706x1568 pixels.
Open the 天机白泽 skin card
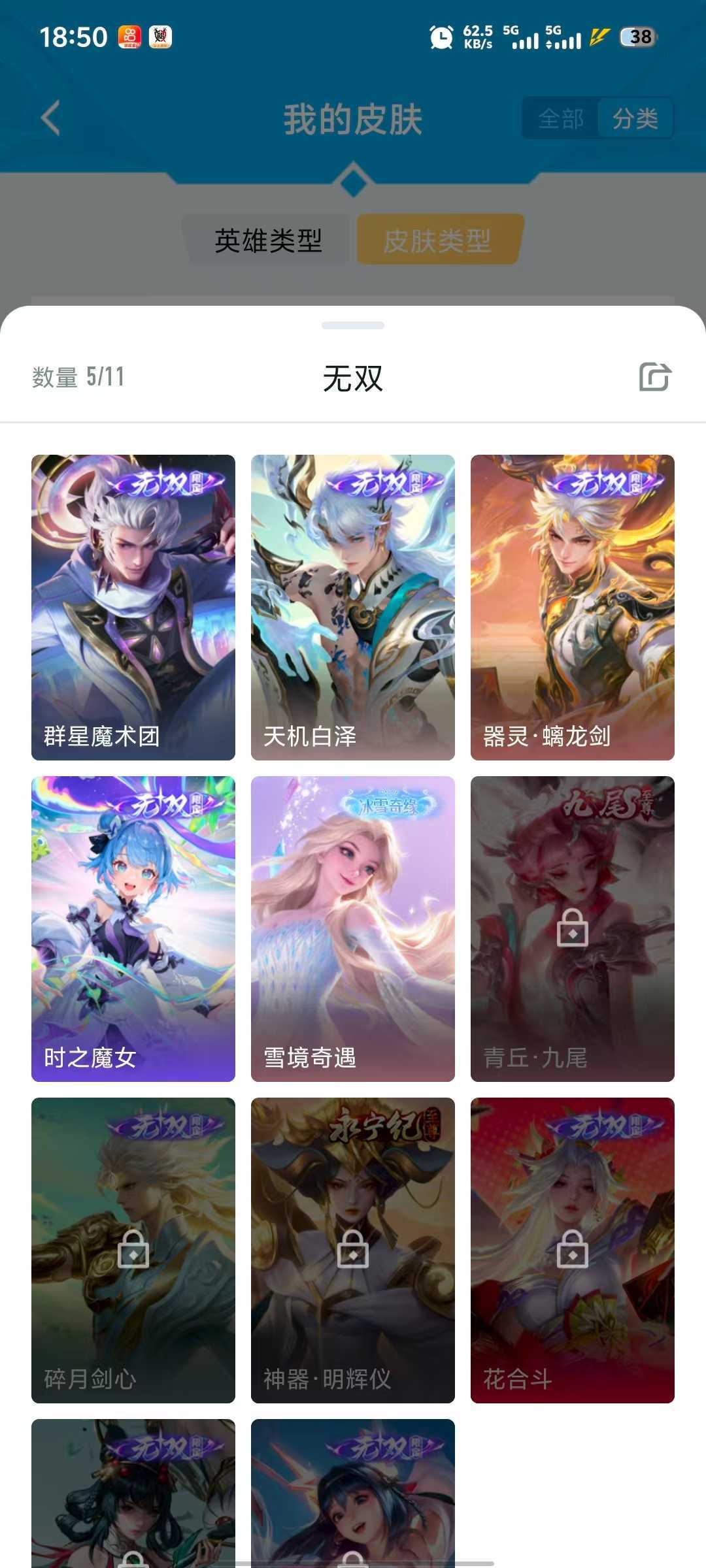(353, 607)
